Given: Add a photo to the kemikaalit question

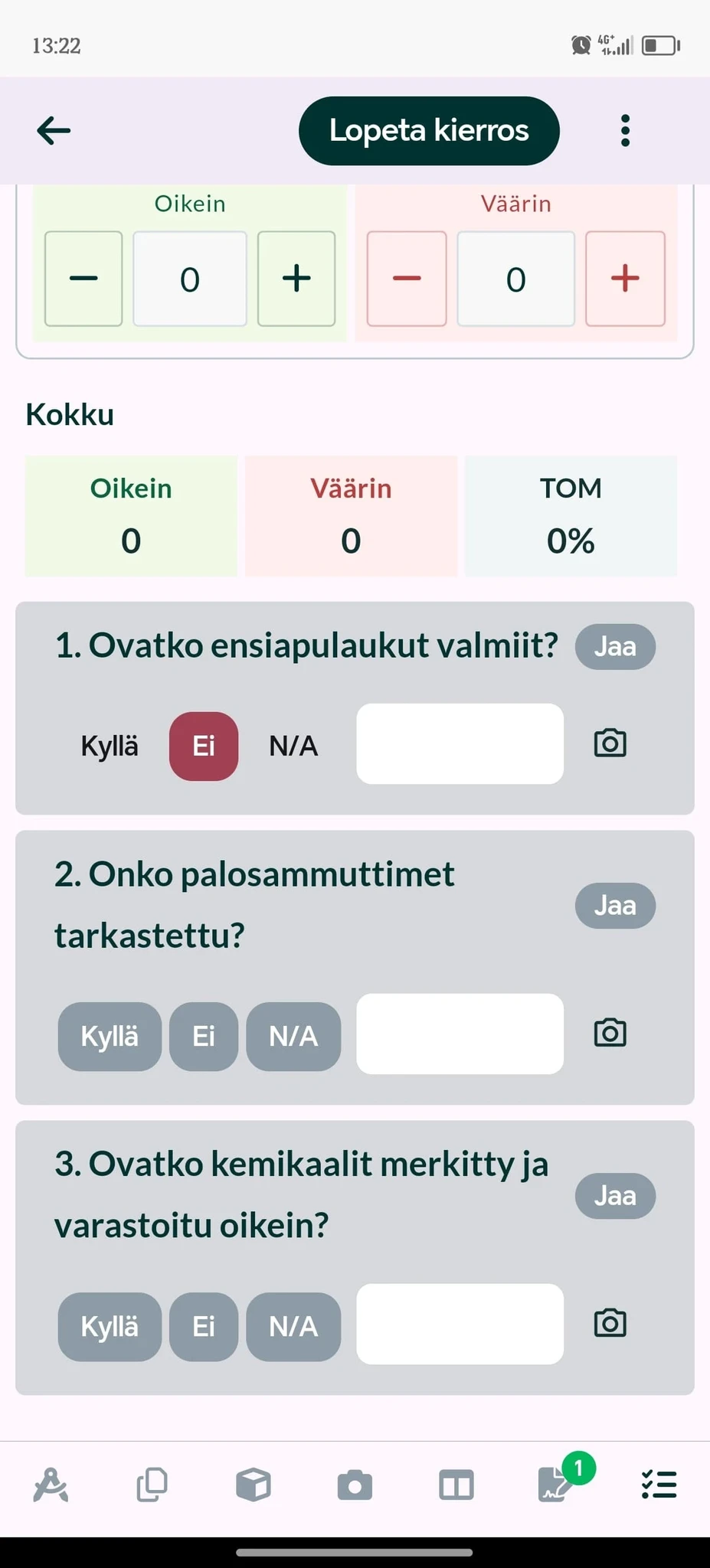Looking at the screenshot, I should [610, 1323].
